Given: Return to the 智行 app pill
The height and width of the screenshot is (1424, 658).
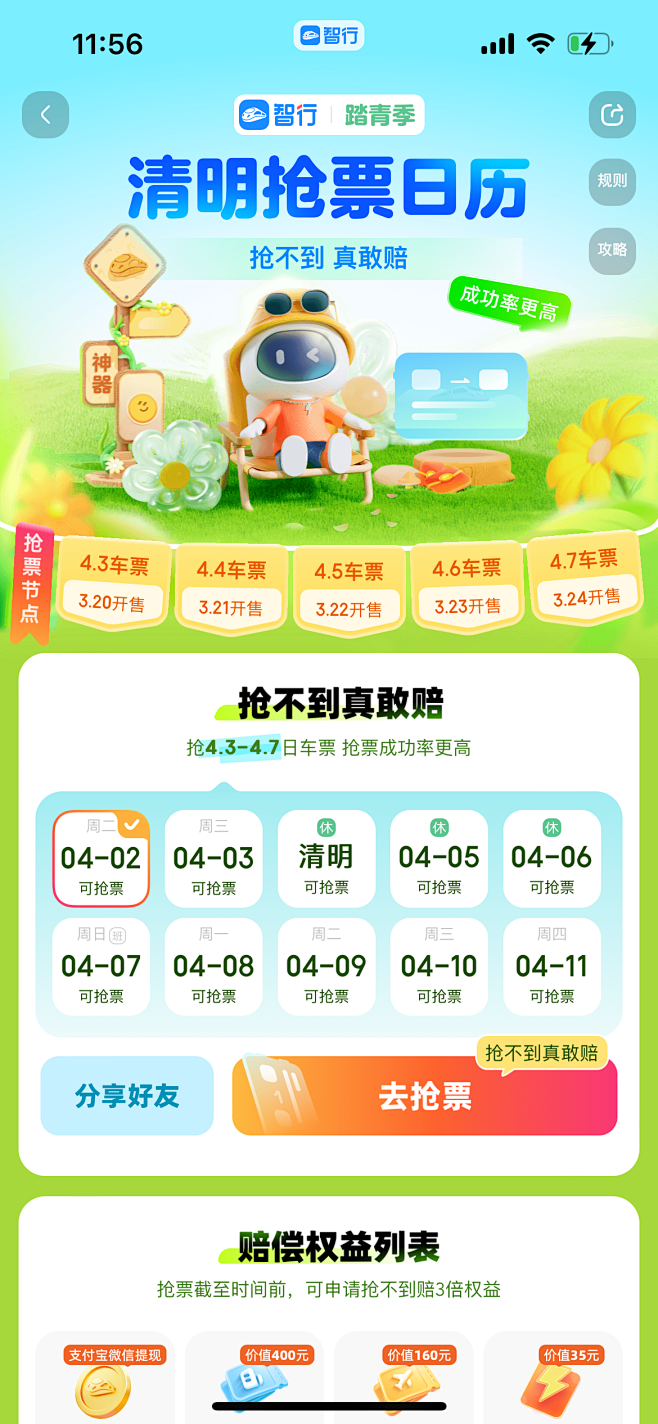Looking at the screenshot, I should click(329, 36).
